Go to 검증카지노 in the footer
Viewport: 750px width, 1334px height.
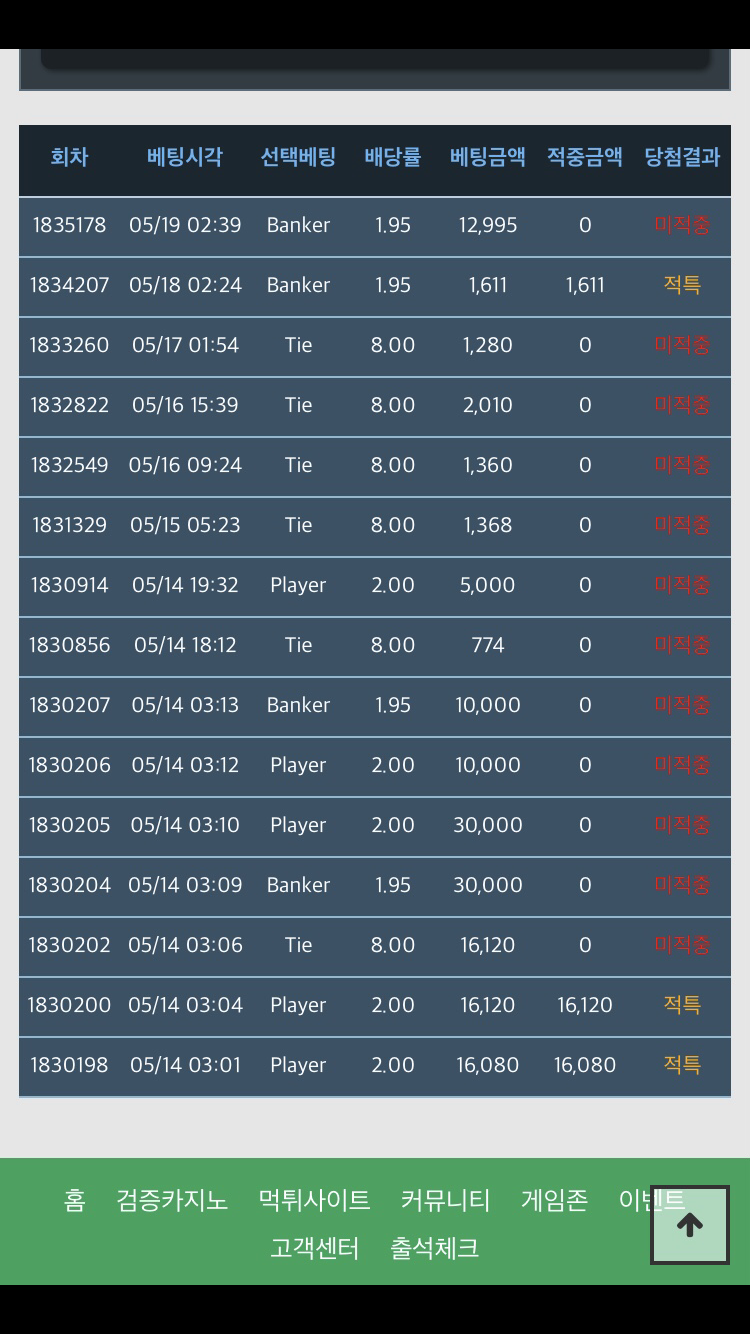[172, 1200]
